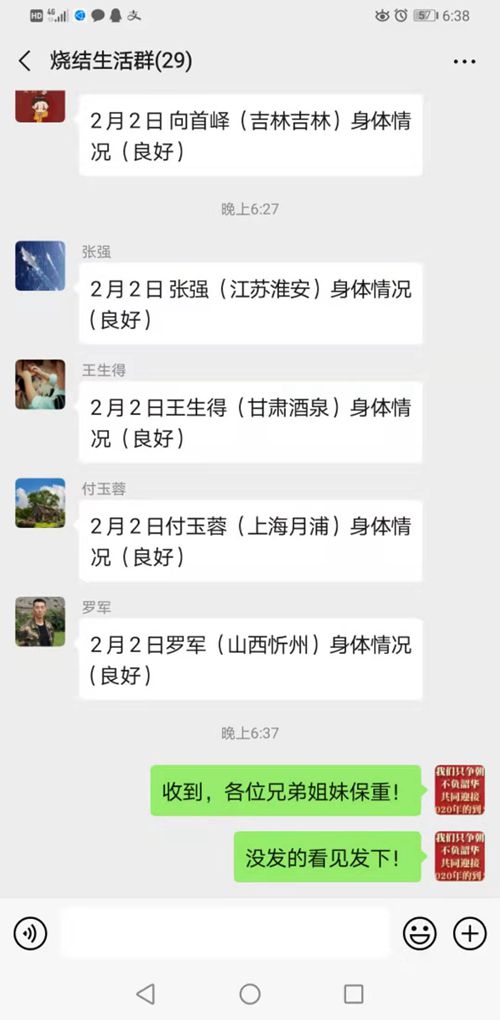Tap system home button
This screenshot has width=500, height=1020.
[x=250, y=993]
